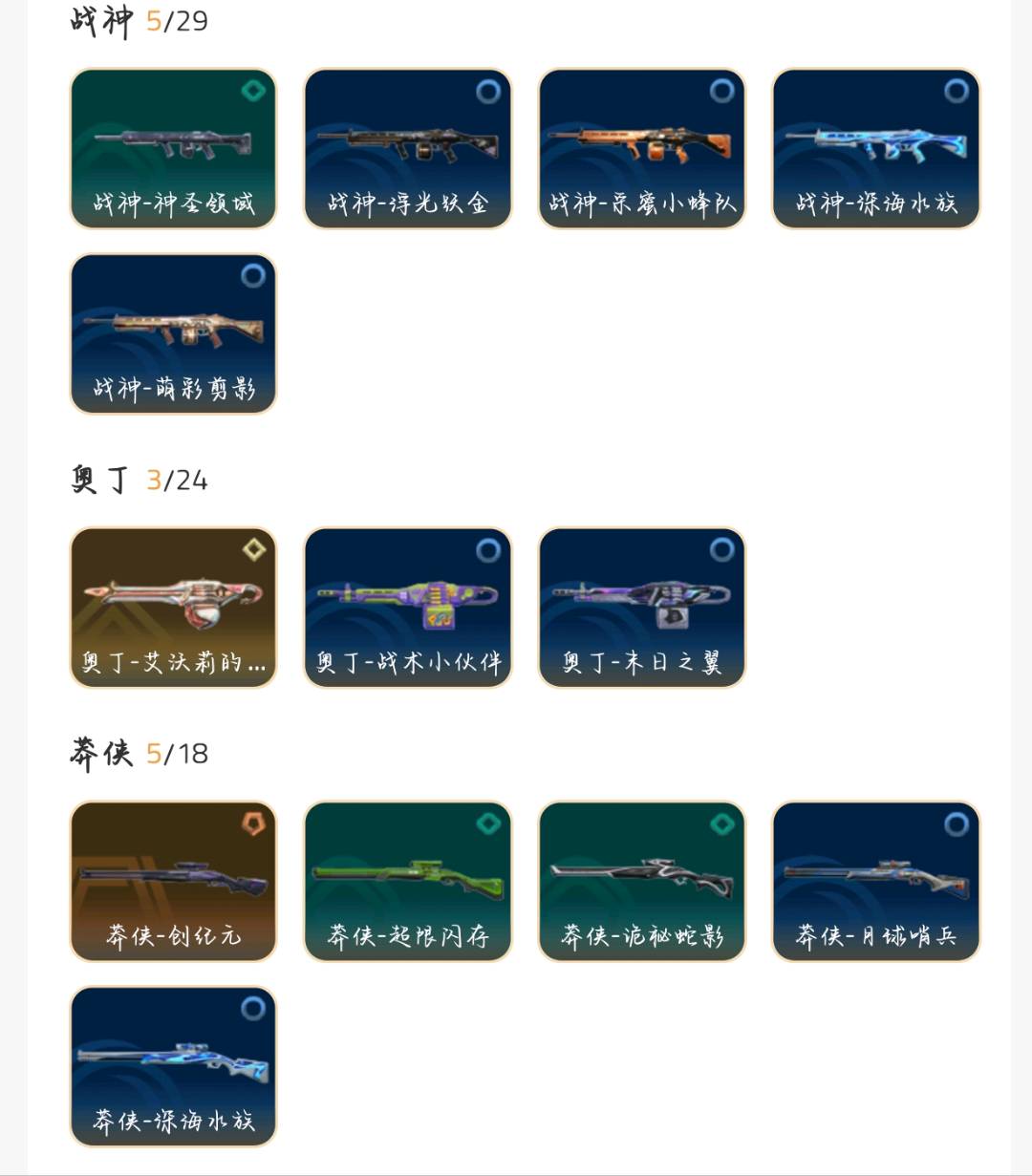Open the 战神-深海水族 skin card
Image resolution: width=1032 pixels, height=1176 pixels.
pyautogui.click(x=876, y=149)
